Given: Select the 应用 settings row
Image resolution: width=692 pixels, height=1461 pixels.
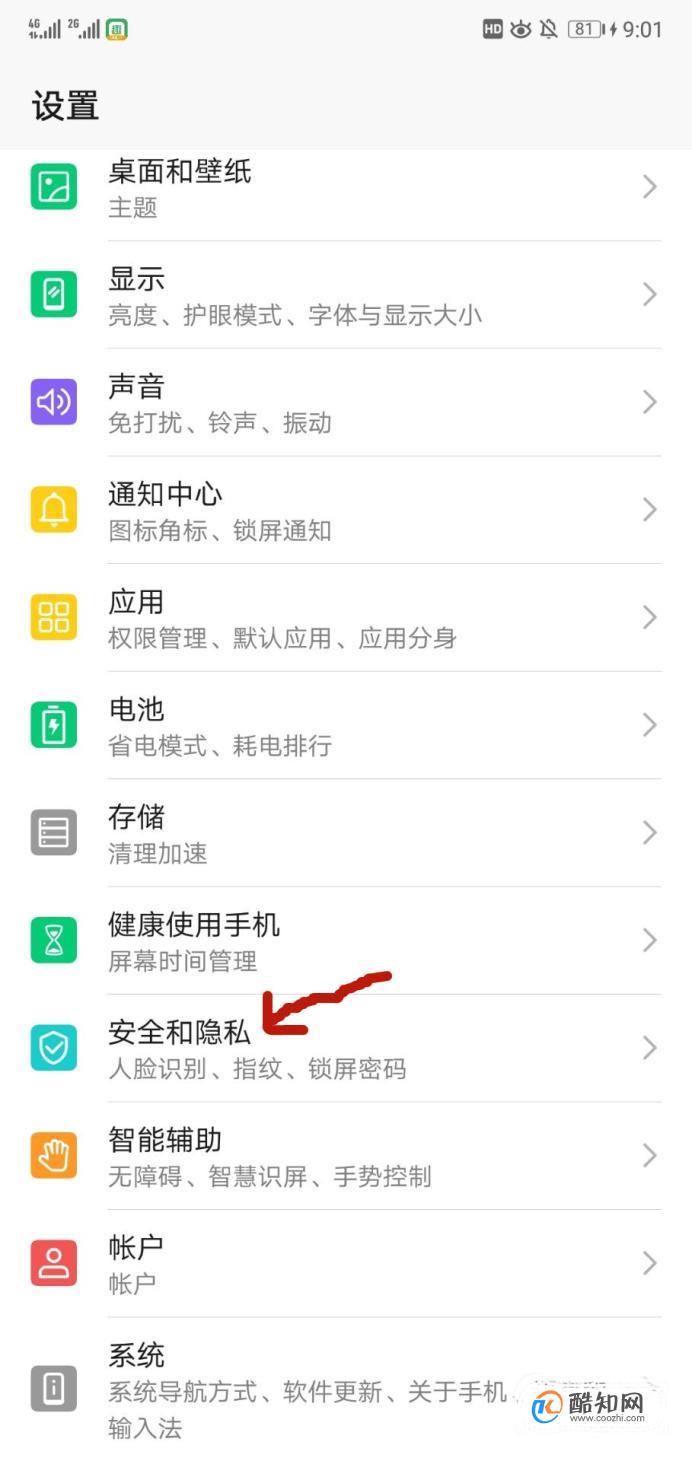Looking at the screenshot, I should point(345,618).
